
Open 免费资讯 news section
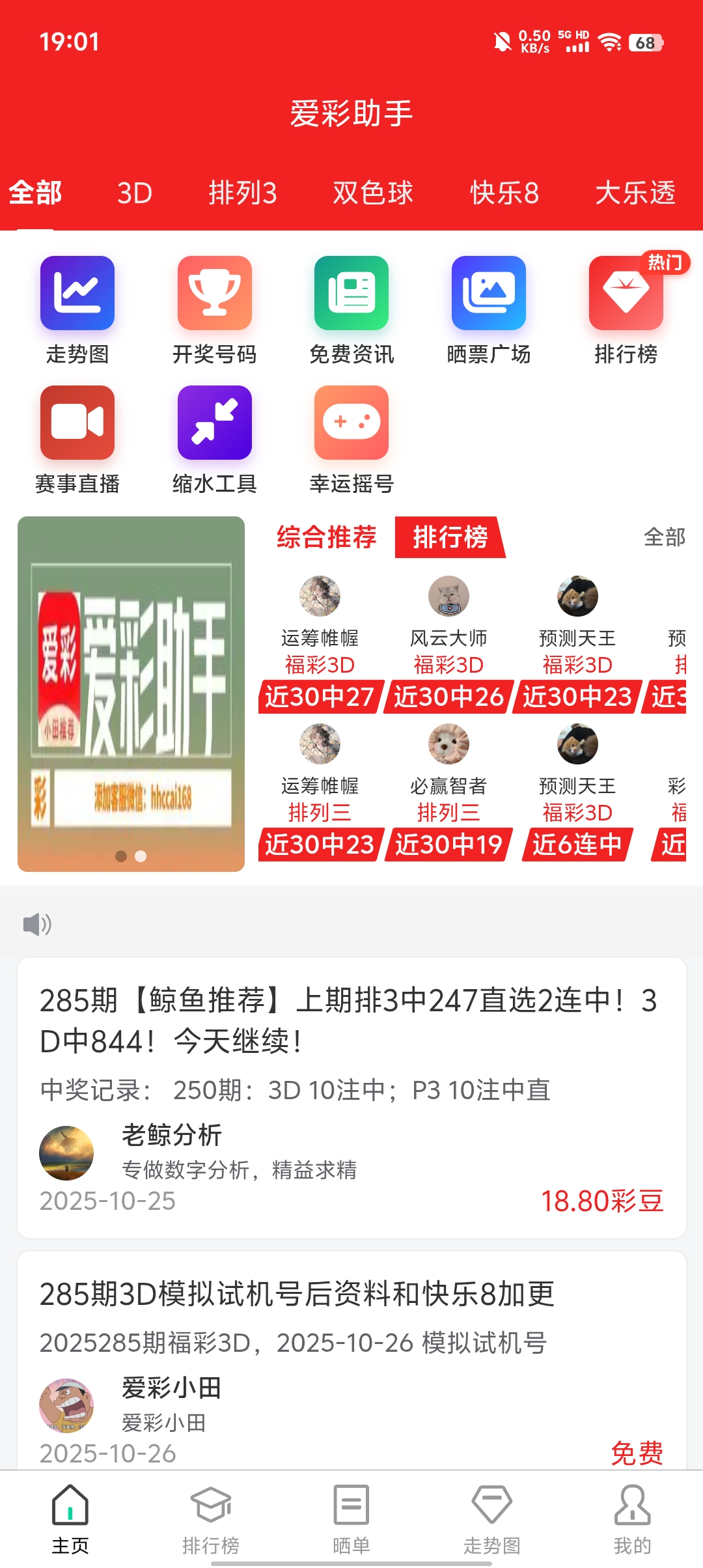[x=351, y=311]
